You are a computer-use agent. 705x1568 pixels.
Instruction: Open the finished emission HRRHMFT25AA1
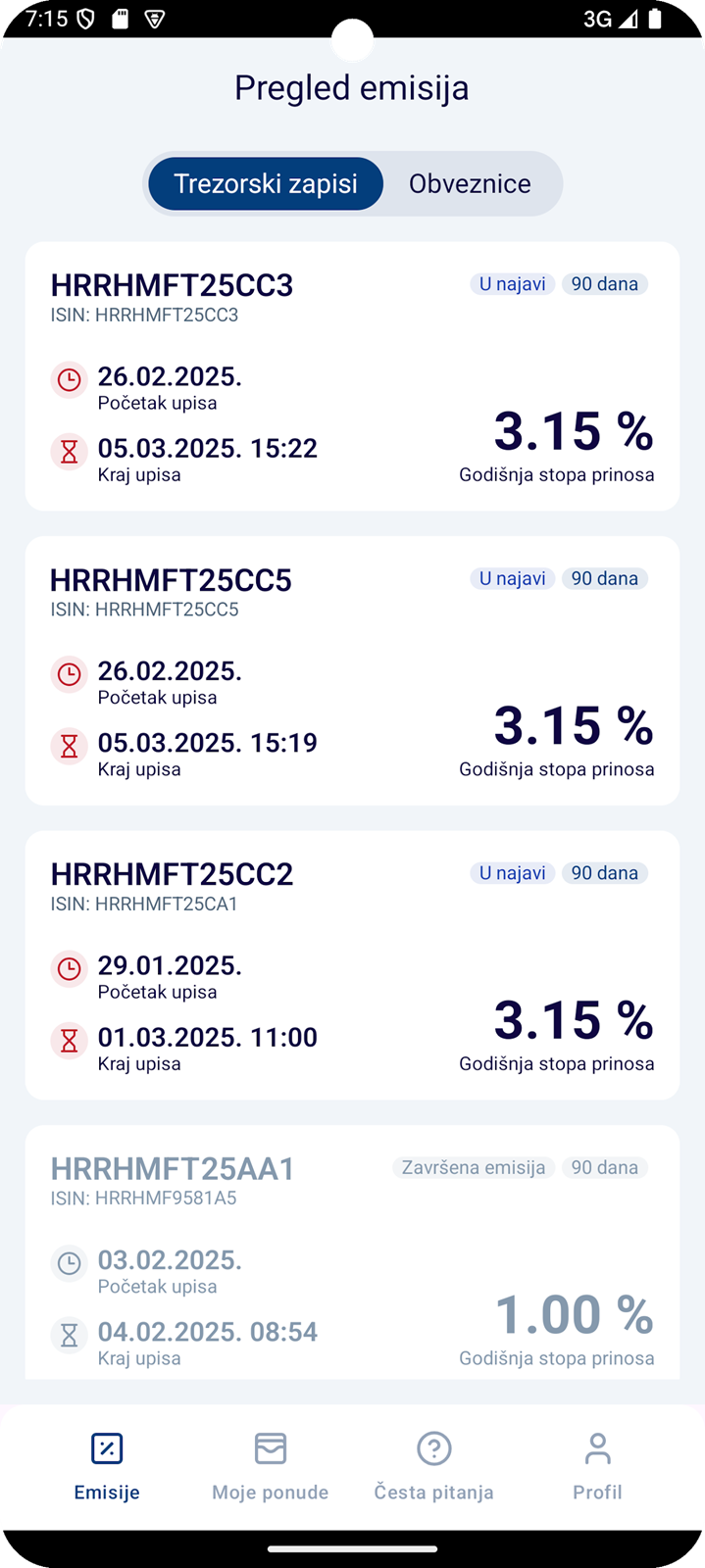(x=352, y=1252)
